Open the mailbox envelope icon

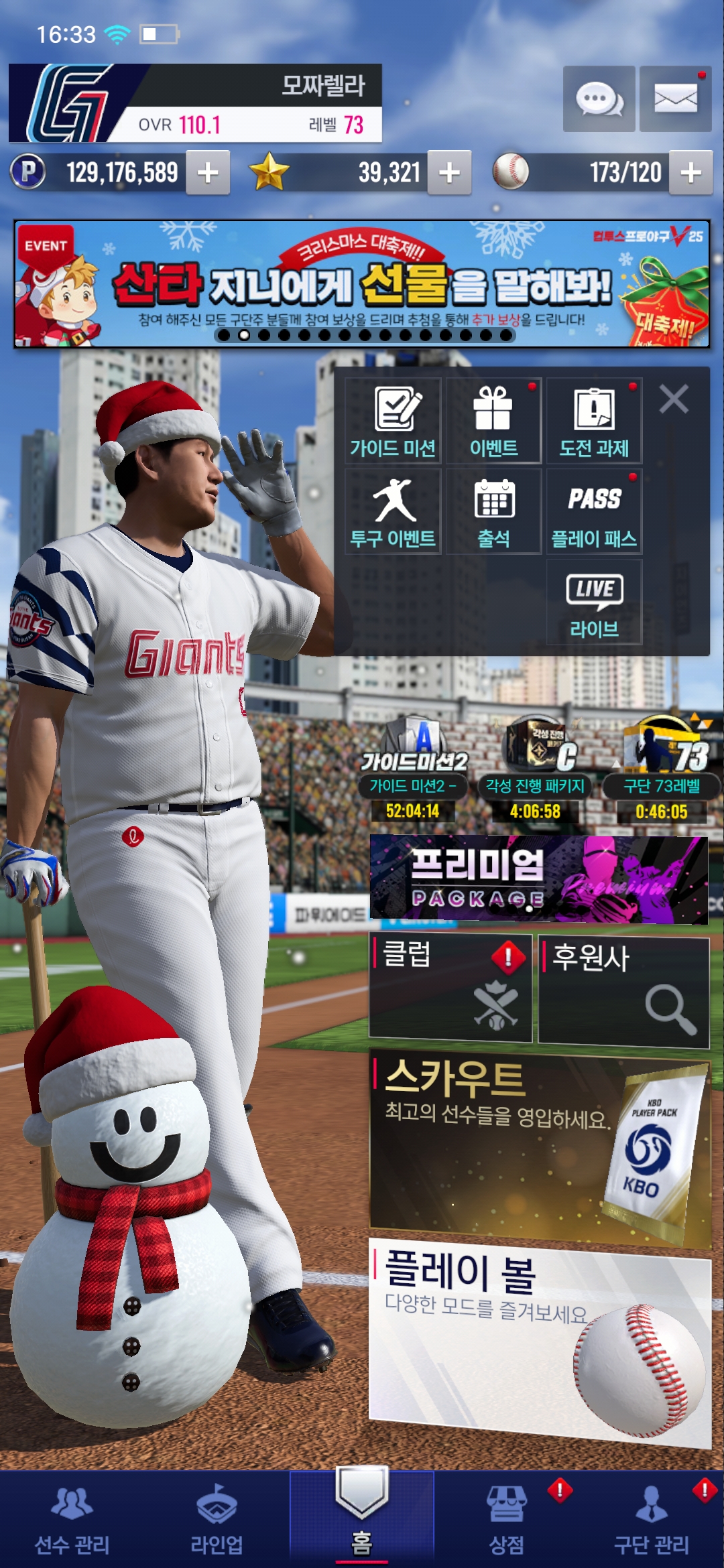coord(675,99)
